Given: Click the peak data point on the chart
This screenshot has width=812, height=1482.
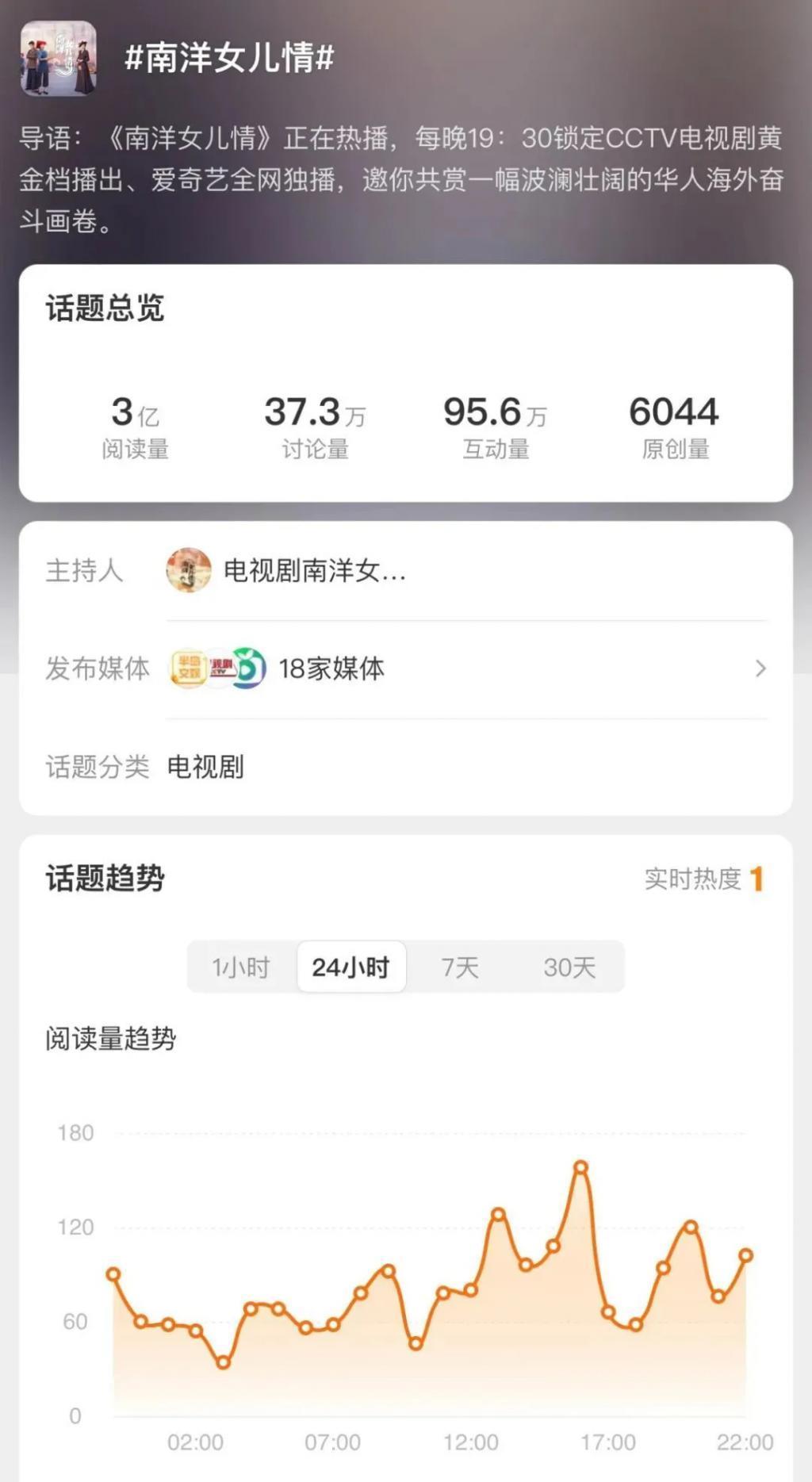Looking at the screenshot, I should click(582, 1166).
